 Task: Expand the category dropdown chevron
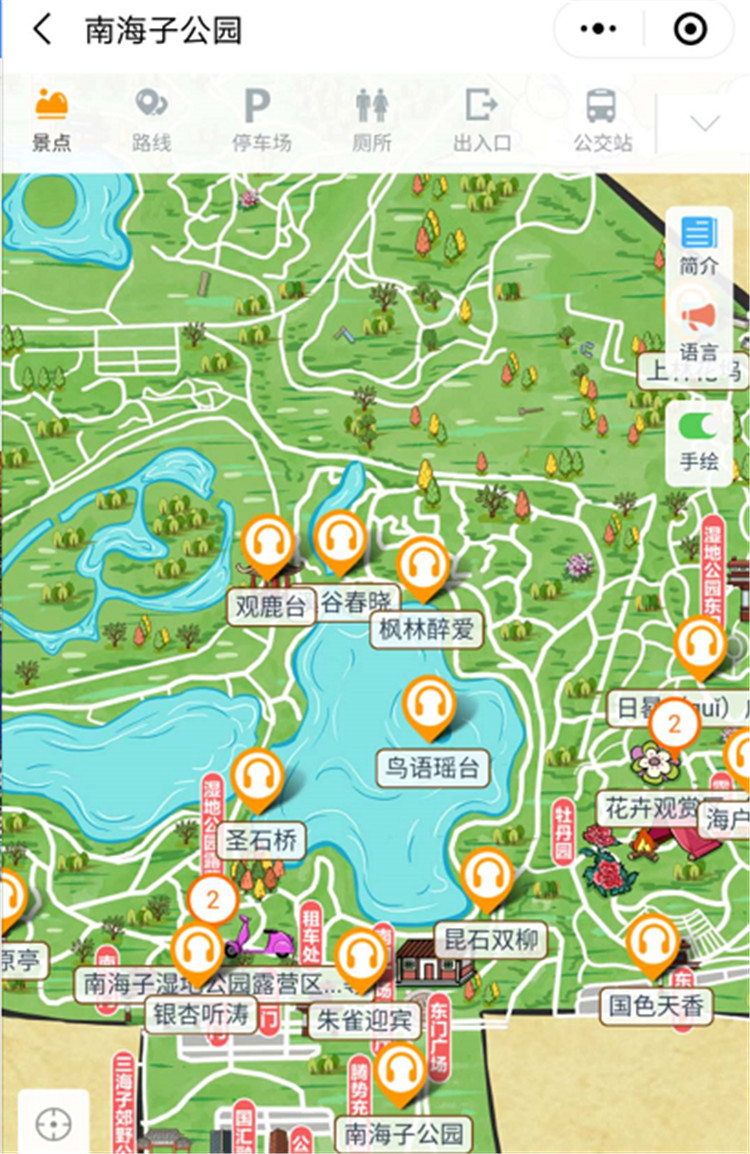click(x=705, y=123)
